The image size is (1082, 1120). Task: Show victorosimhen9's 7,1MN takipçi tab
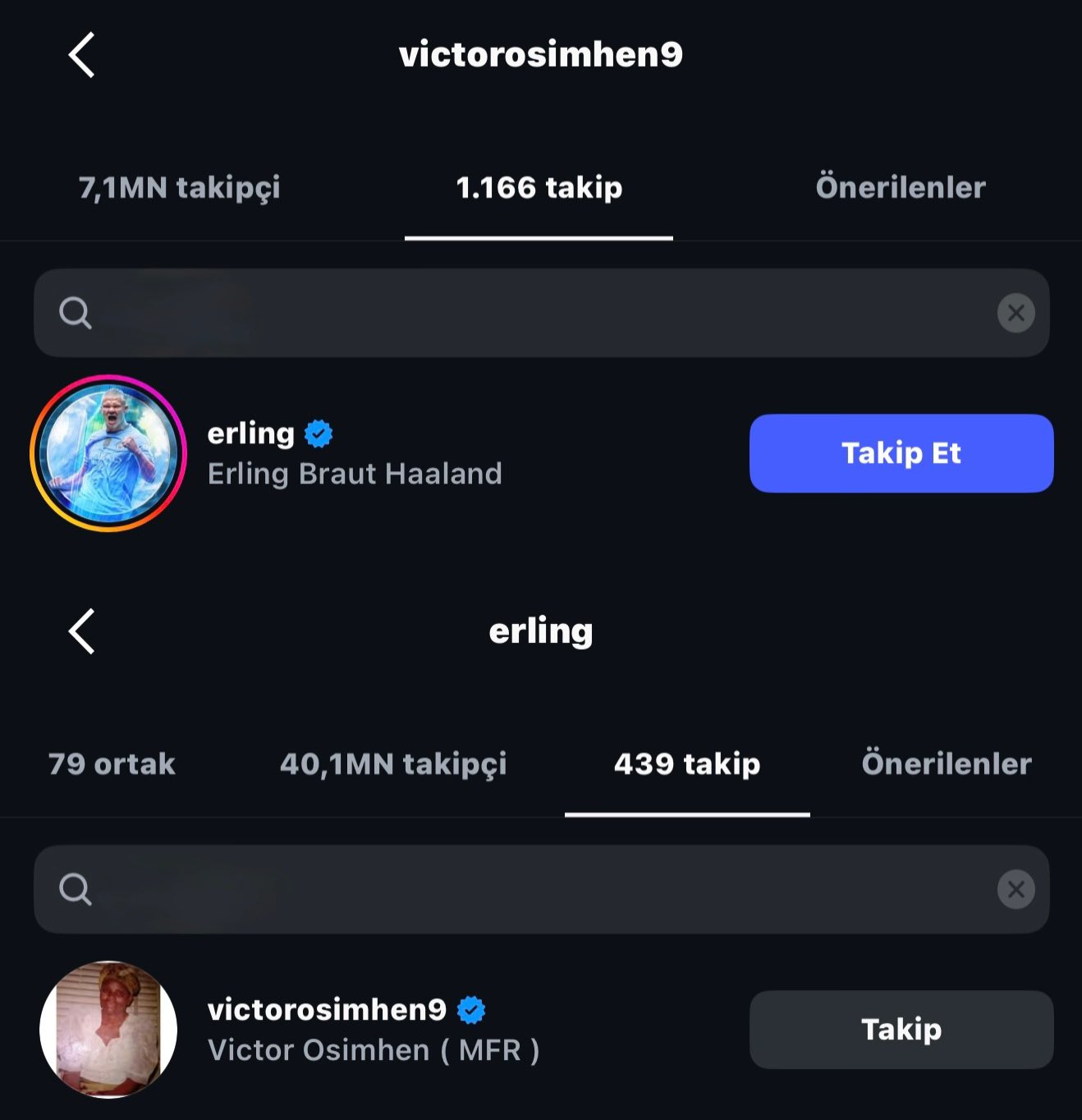click(179, 188)
